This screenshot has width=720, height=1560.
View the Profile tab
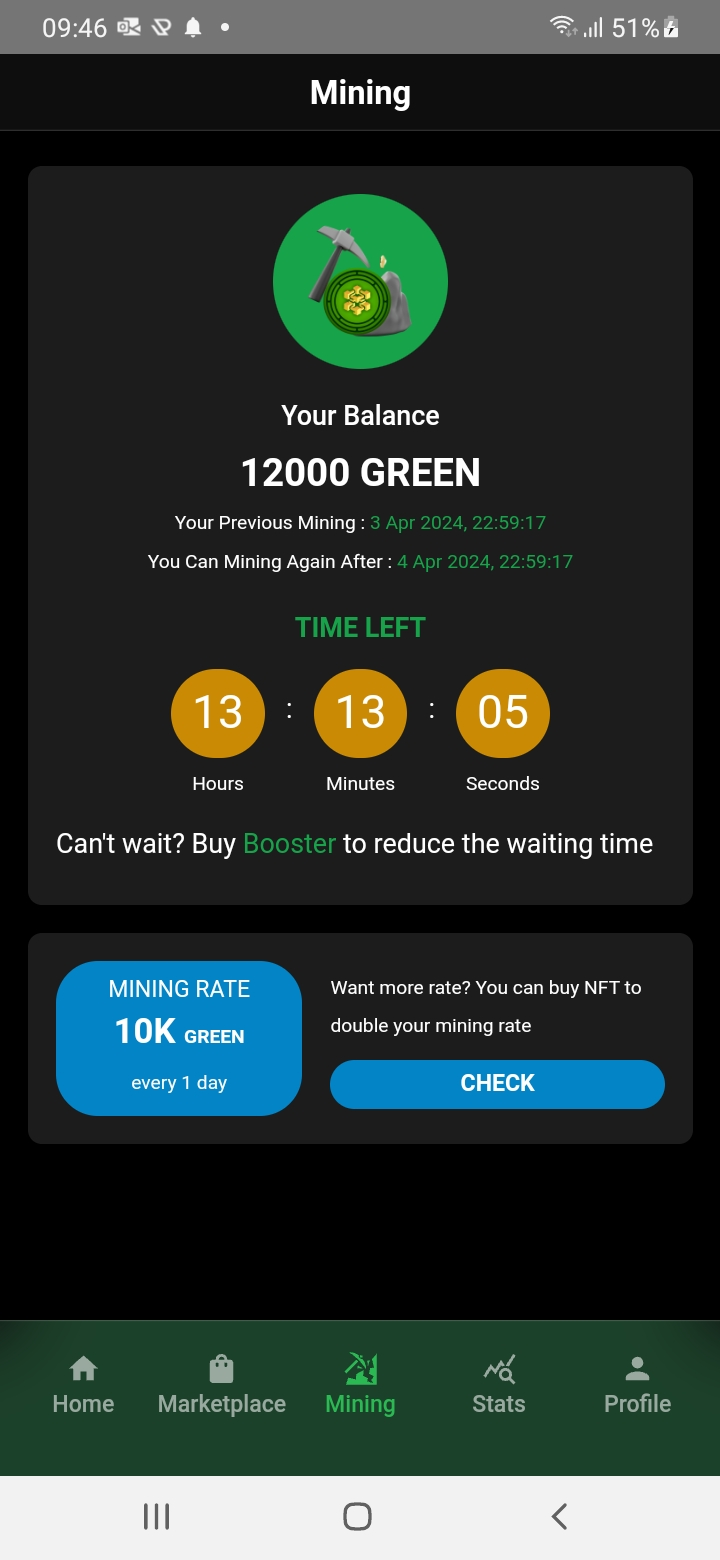coord(637,1386)
